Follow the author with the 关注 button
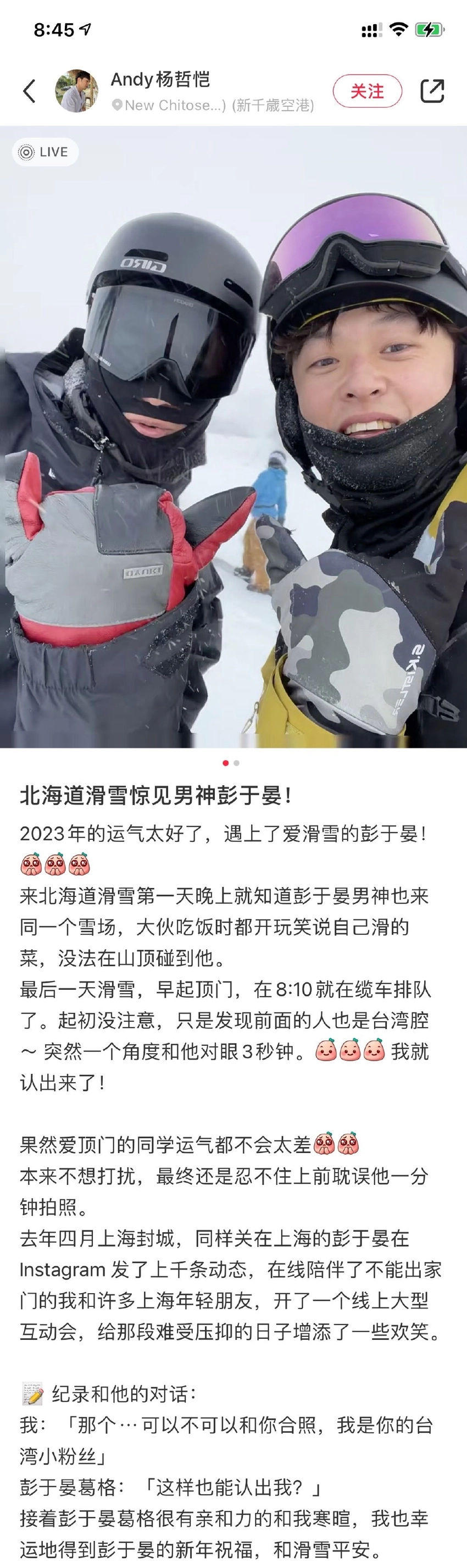The width and height of the screenshot is (467, 1568). pyautogui.click(x=367, y=91)
